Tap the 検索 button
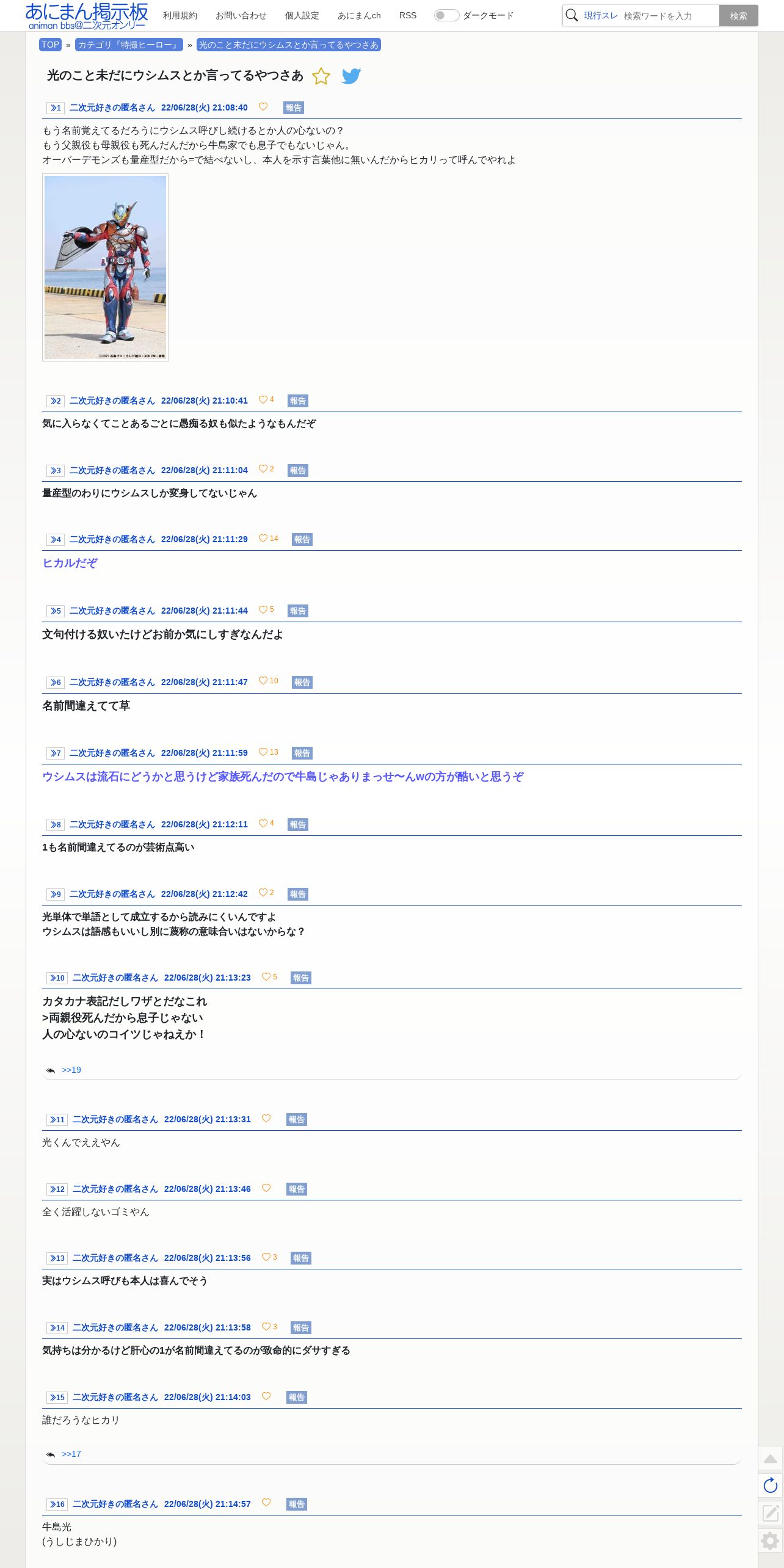This screenshot has width=784, height=1568. 738,16
